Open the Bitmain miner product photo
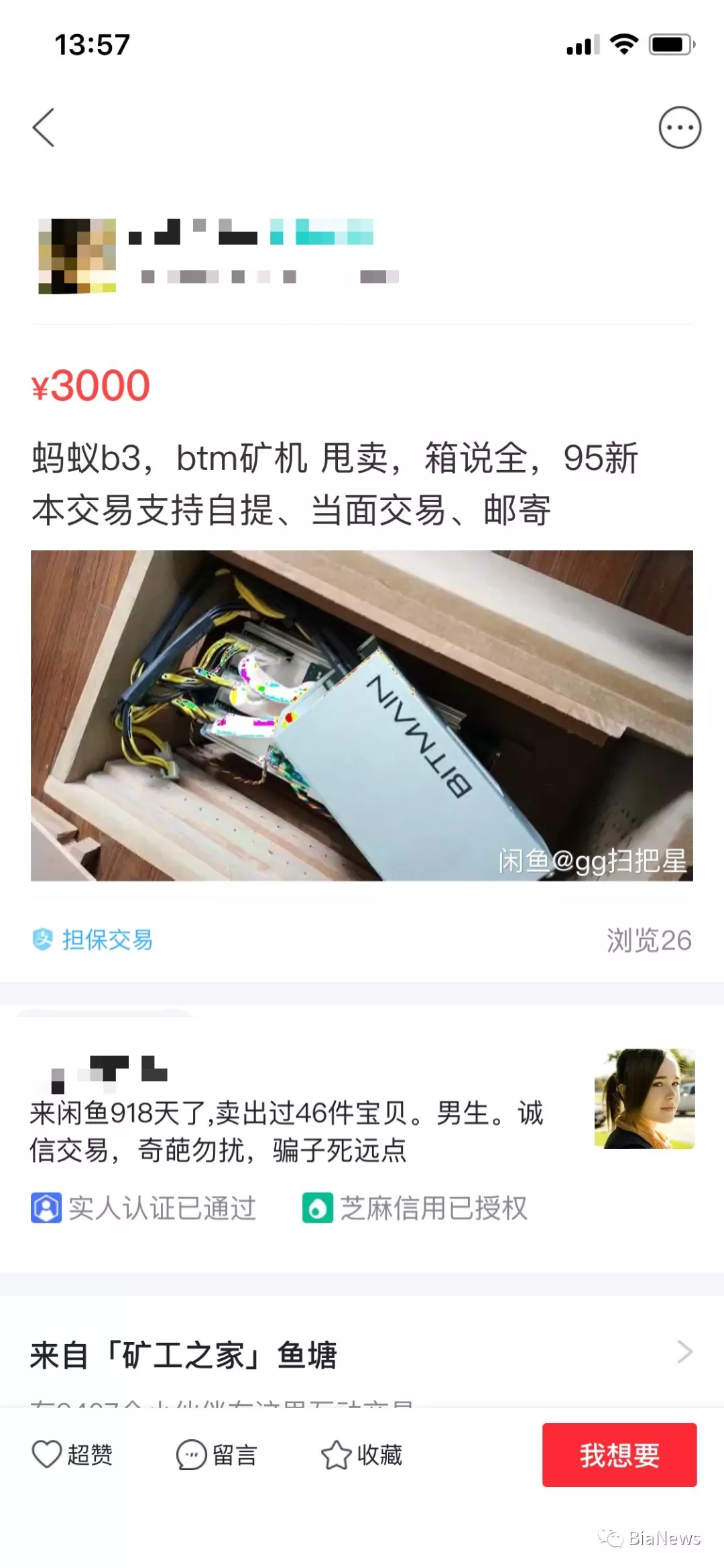Viewport: 724px width, 1568px height. pyautogui.click(x=361, y=715)
